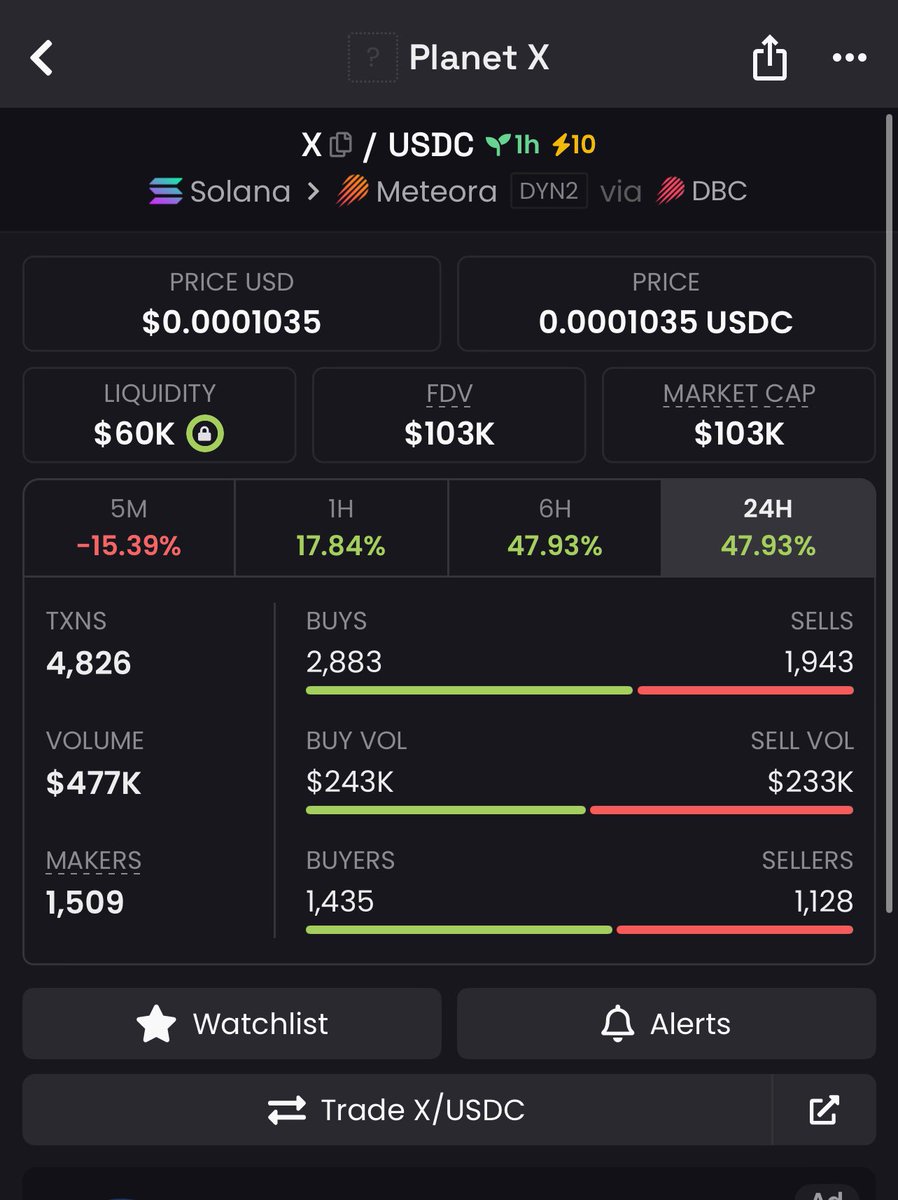Switch to the 1H timeframe tab
This screenshot has height=1200, width=898.
(341, 528)
